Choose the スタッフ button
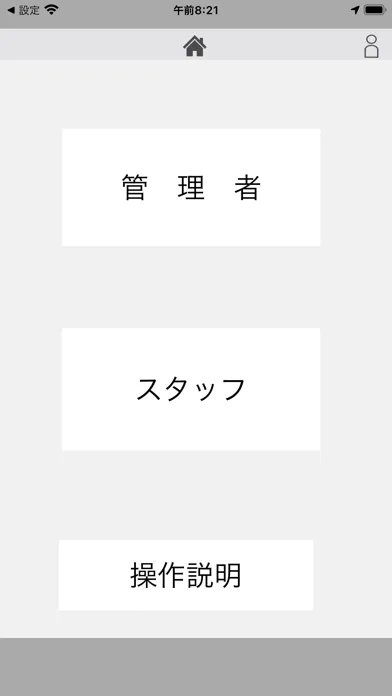The image size is (392, 696). click(x=191, y=389)
